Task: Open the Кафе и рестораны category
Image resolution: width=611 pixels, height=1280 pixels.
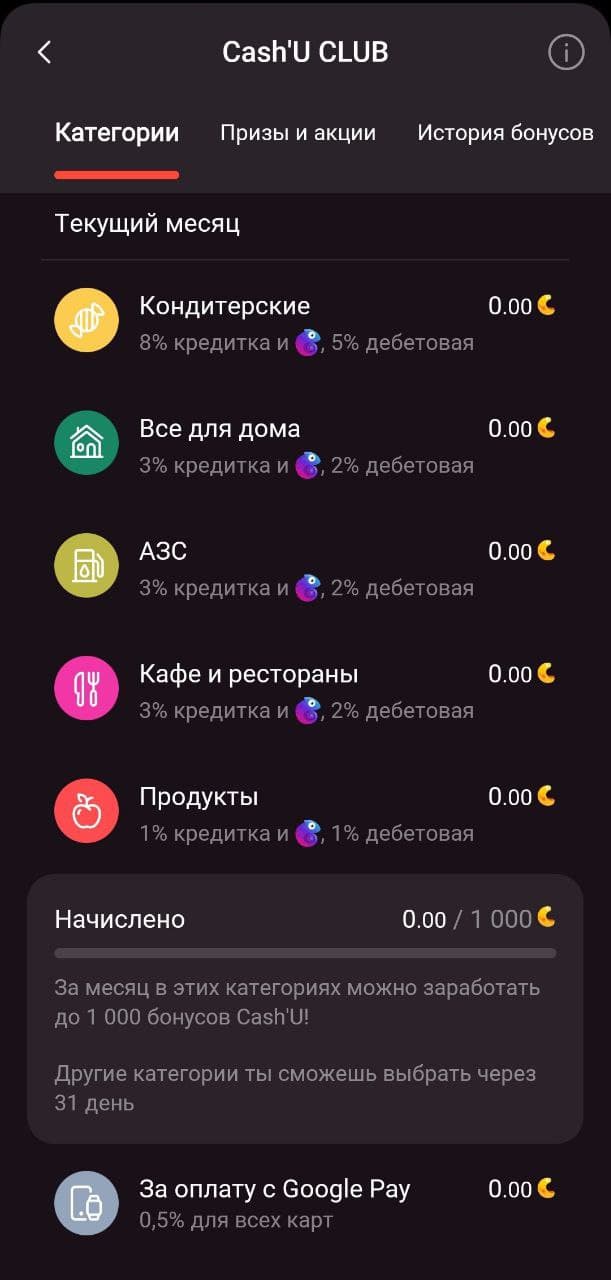Action: tap(305, 691)
